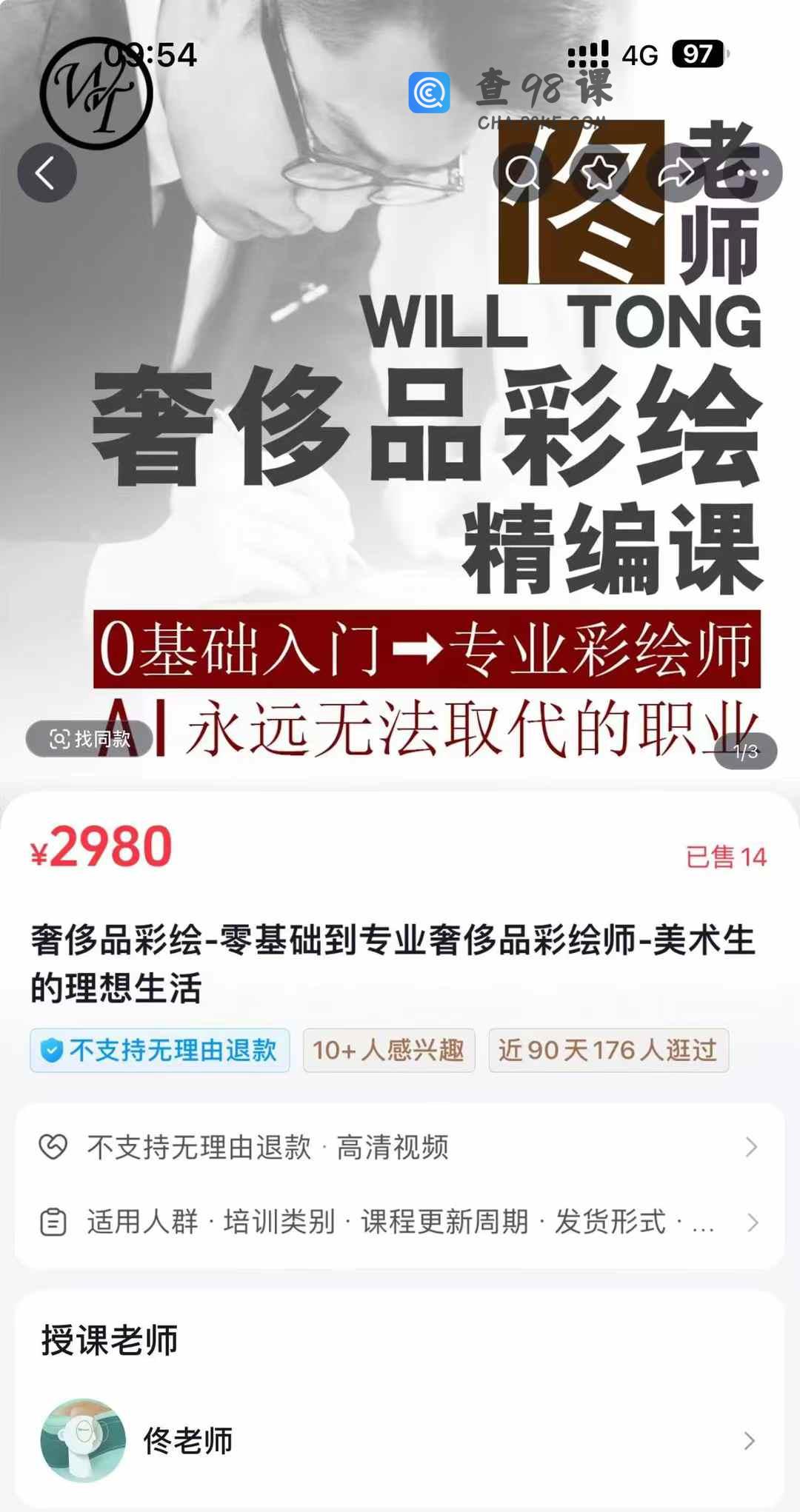
Task: Share this course listing
Action: (x=676, y=173)
